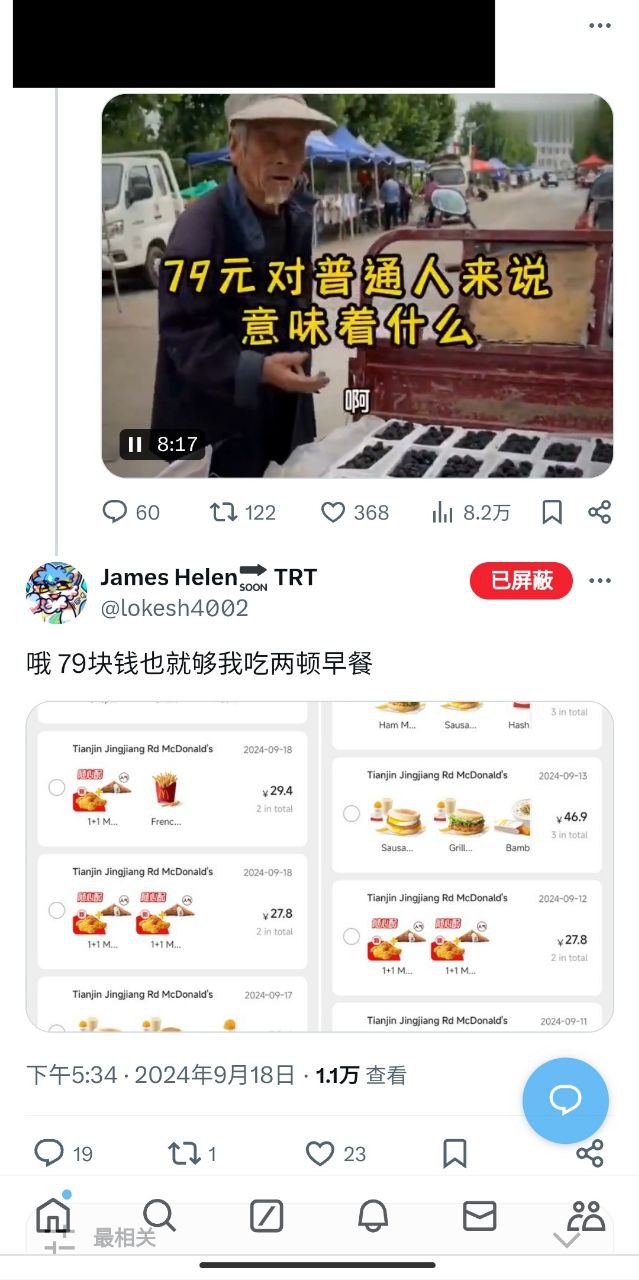
Task: Go to the Home tab
Action: coord(53,1216)
